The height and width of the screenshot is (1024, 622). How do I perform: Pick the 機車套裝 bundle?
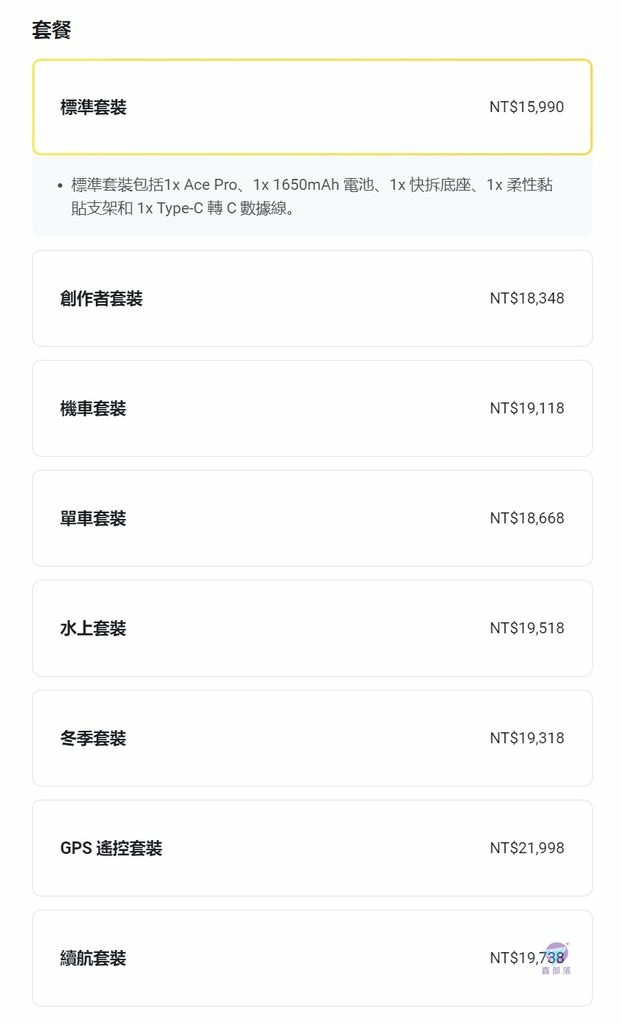pos(312,409)
